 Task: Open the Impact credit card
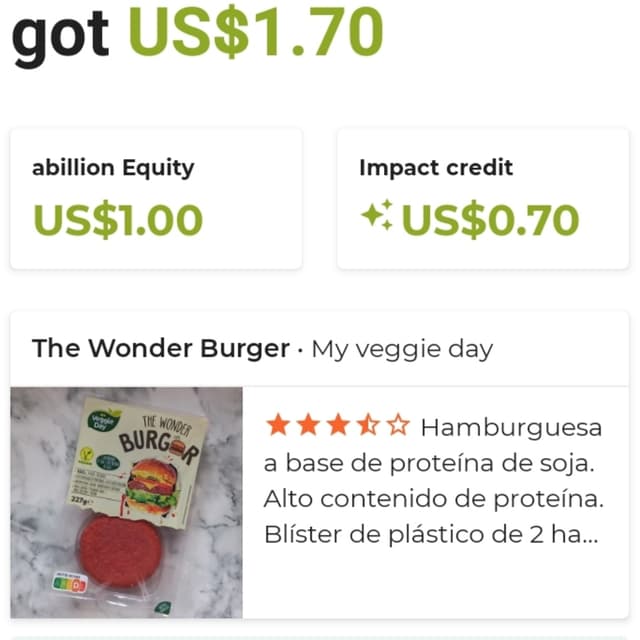[482, 198]
